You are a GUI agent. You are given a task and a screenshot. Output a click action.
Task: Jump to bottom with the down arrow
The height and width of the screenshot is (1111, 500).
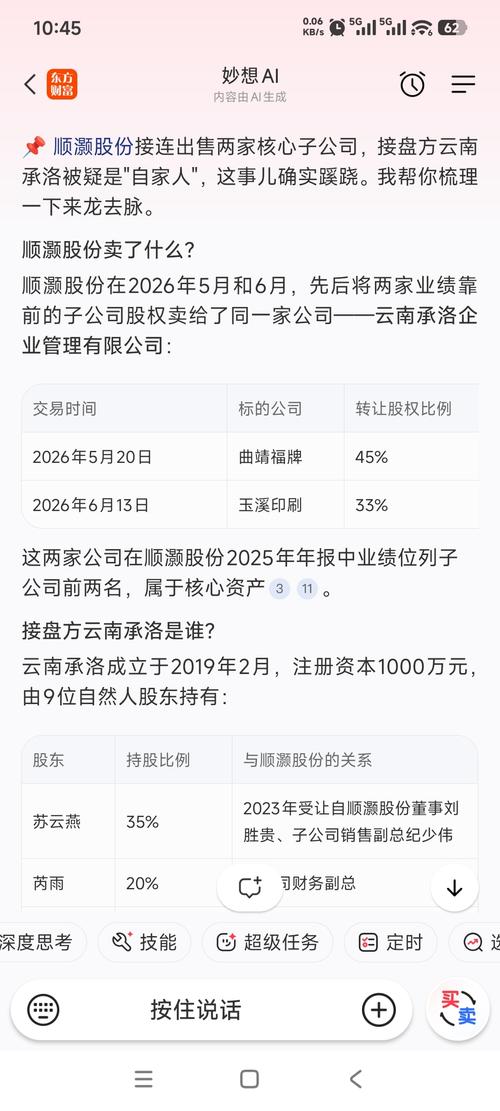click(454, 888)
